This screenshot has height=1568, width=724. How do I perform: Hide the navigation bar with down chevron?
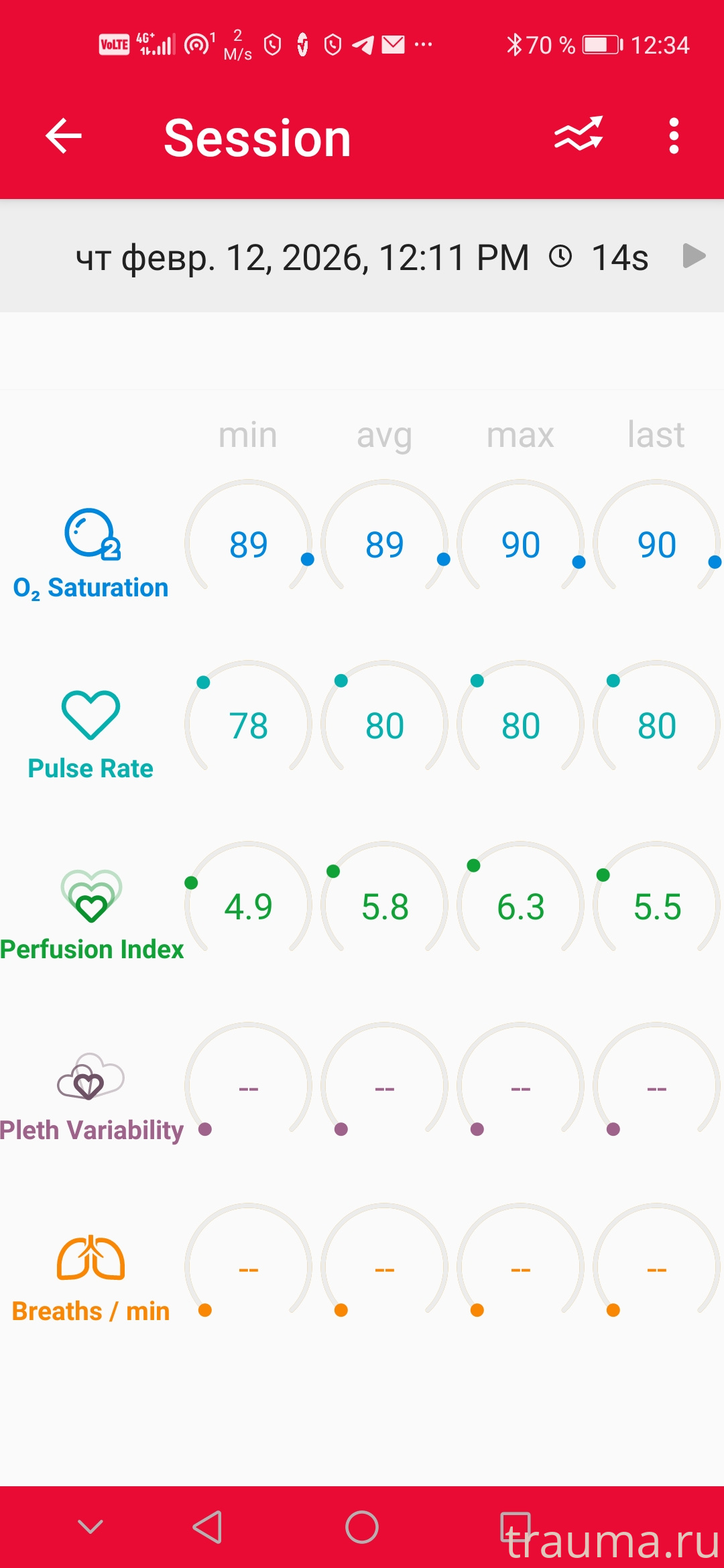point(90,1527)
